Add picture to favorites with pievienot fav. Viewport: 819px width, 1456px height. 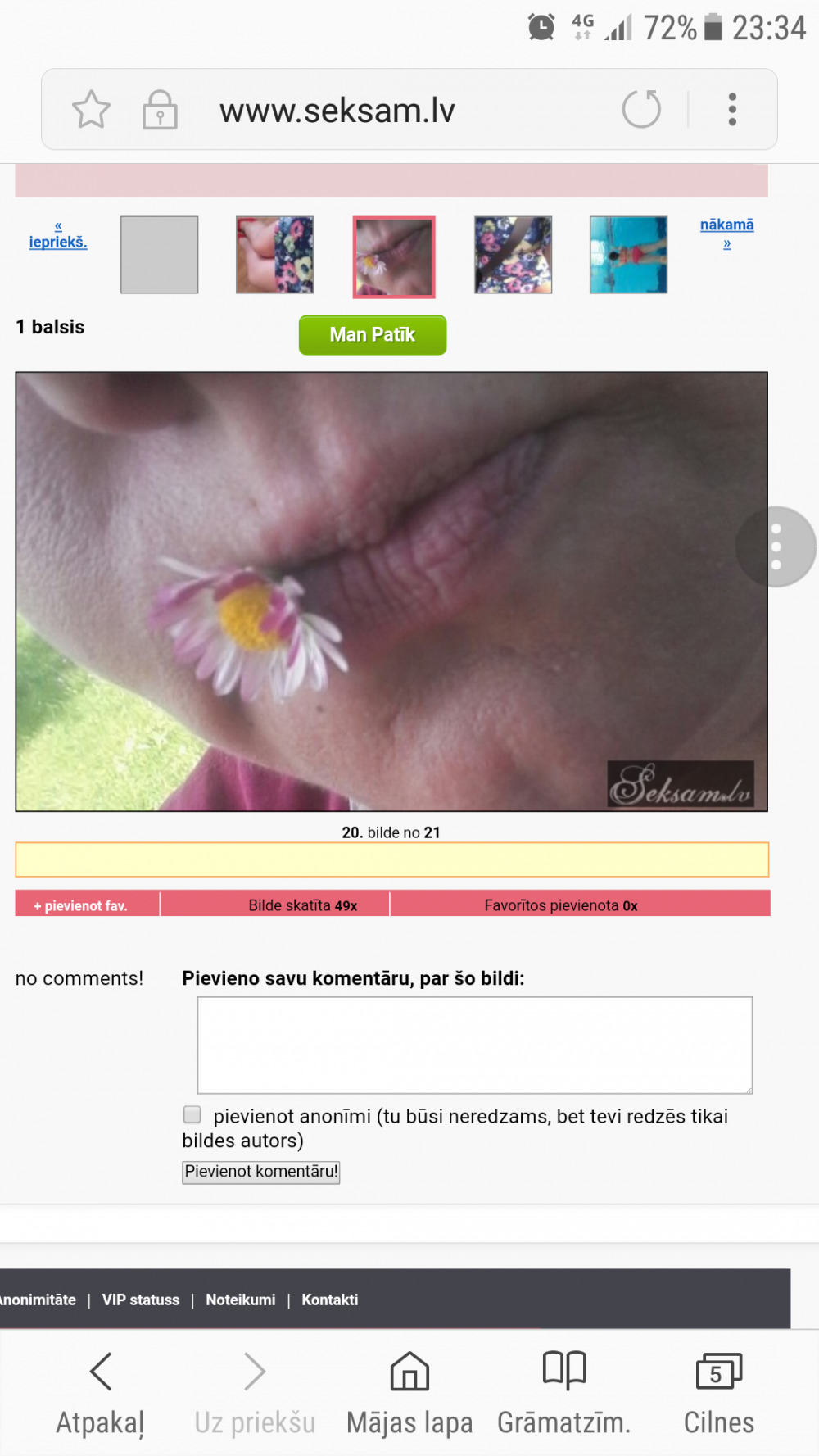(x=81, y=905)
